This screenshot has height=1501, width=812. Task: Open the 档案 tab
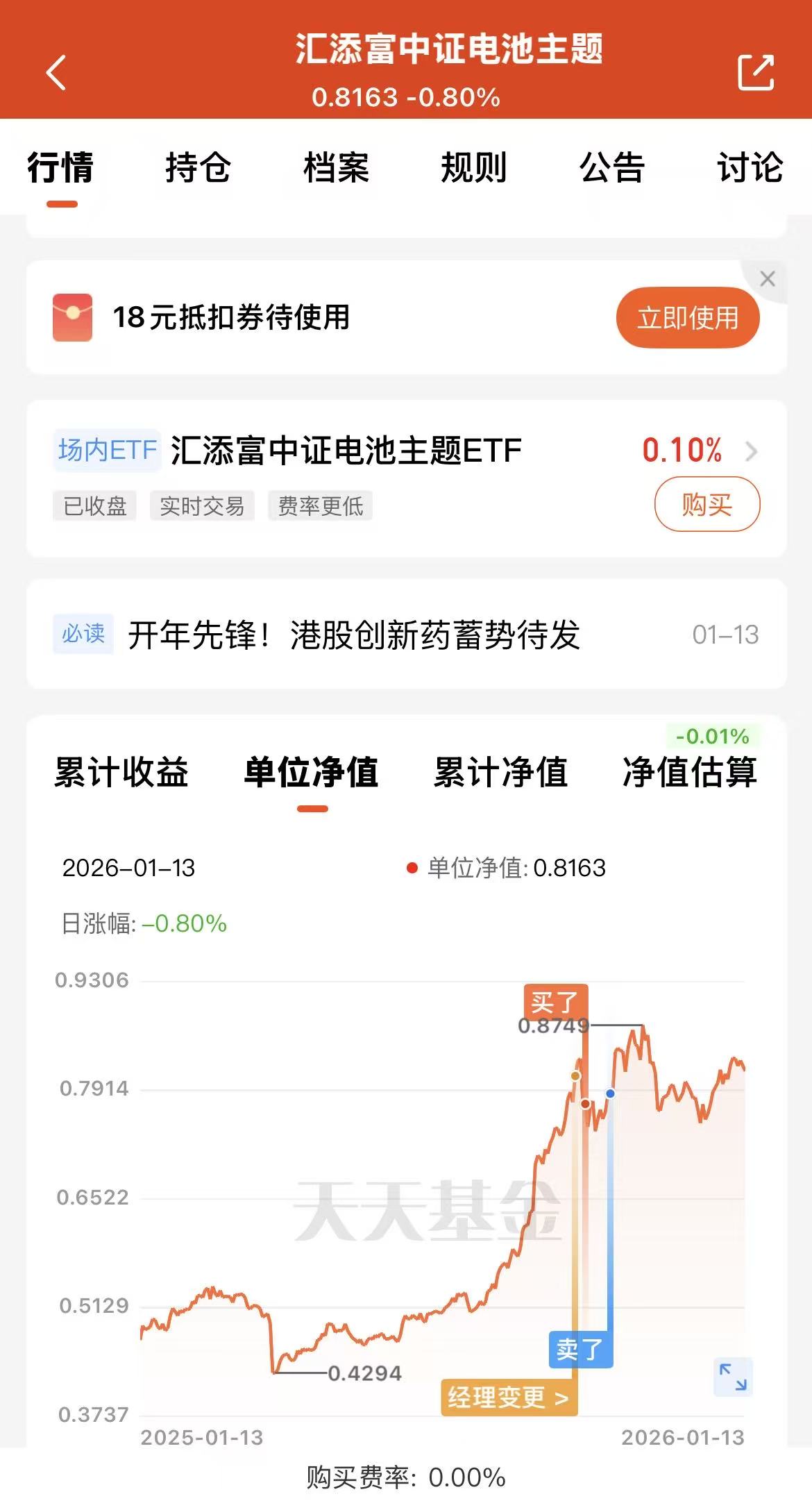coord(336,168)
